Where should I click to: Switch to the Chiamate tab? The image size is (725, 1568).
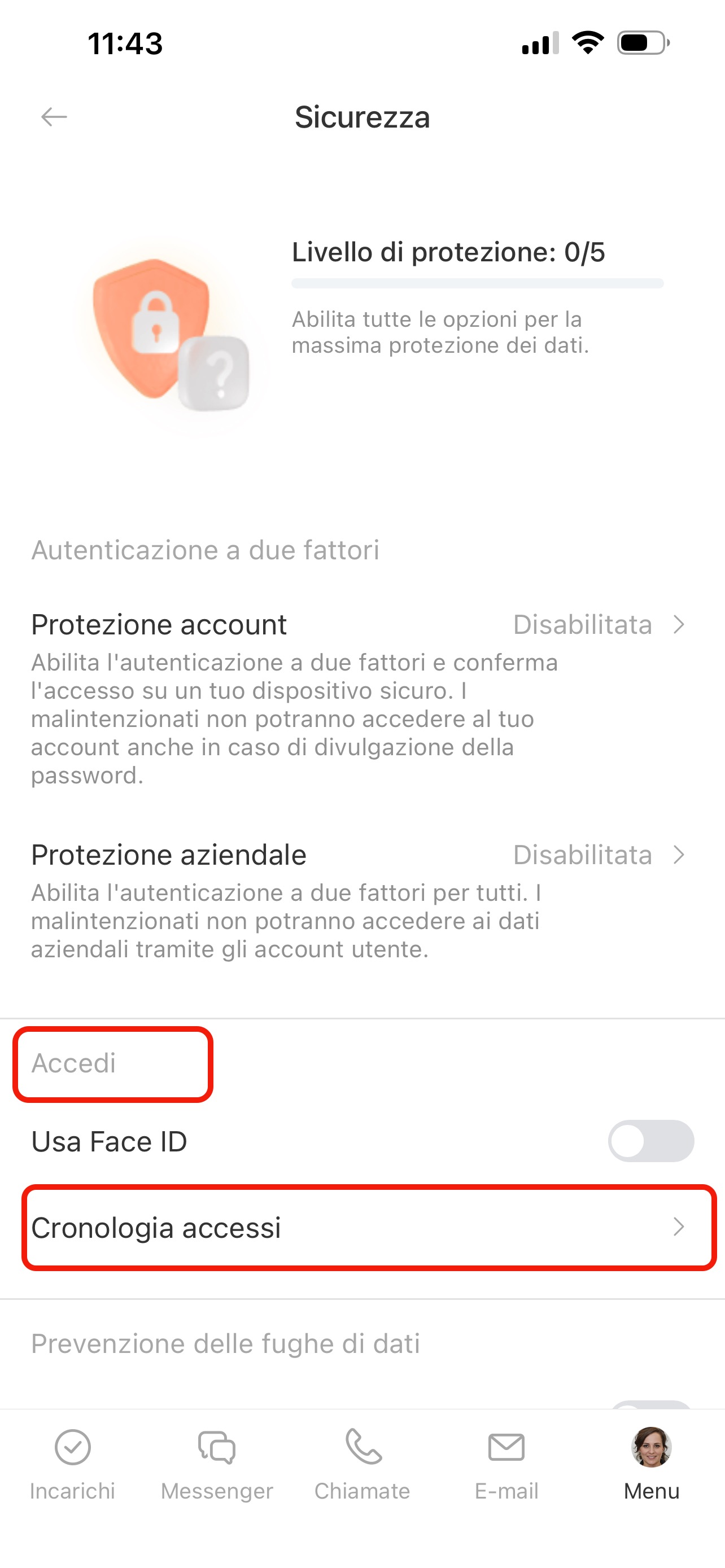(362, 1465)
